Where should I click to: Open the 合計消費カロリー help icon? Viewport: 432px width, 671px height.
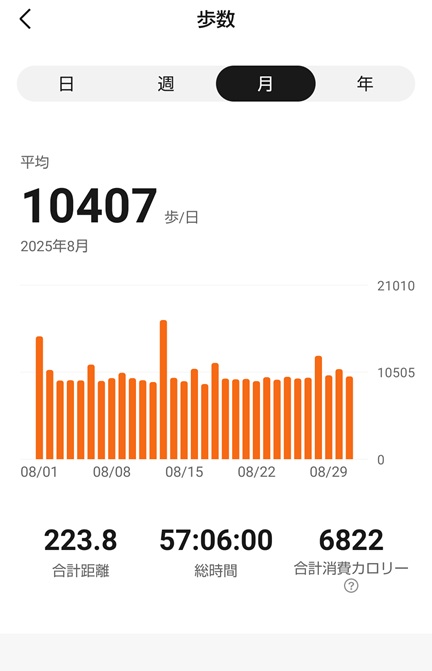pos(351,586)
